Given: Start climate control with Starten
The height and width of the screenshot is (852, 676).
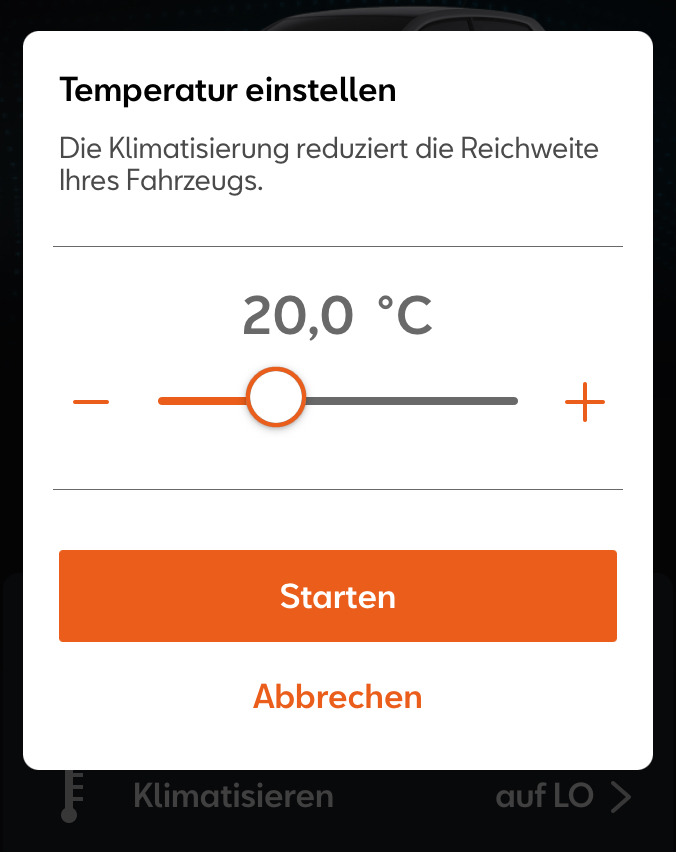Looking at the screenshot, I should point(338,596).
